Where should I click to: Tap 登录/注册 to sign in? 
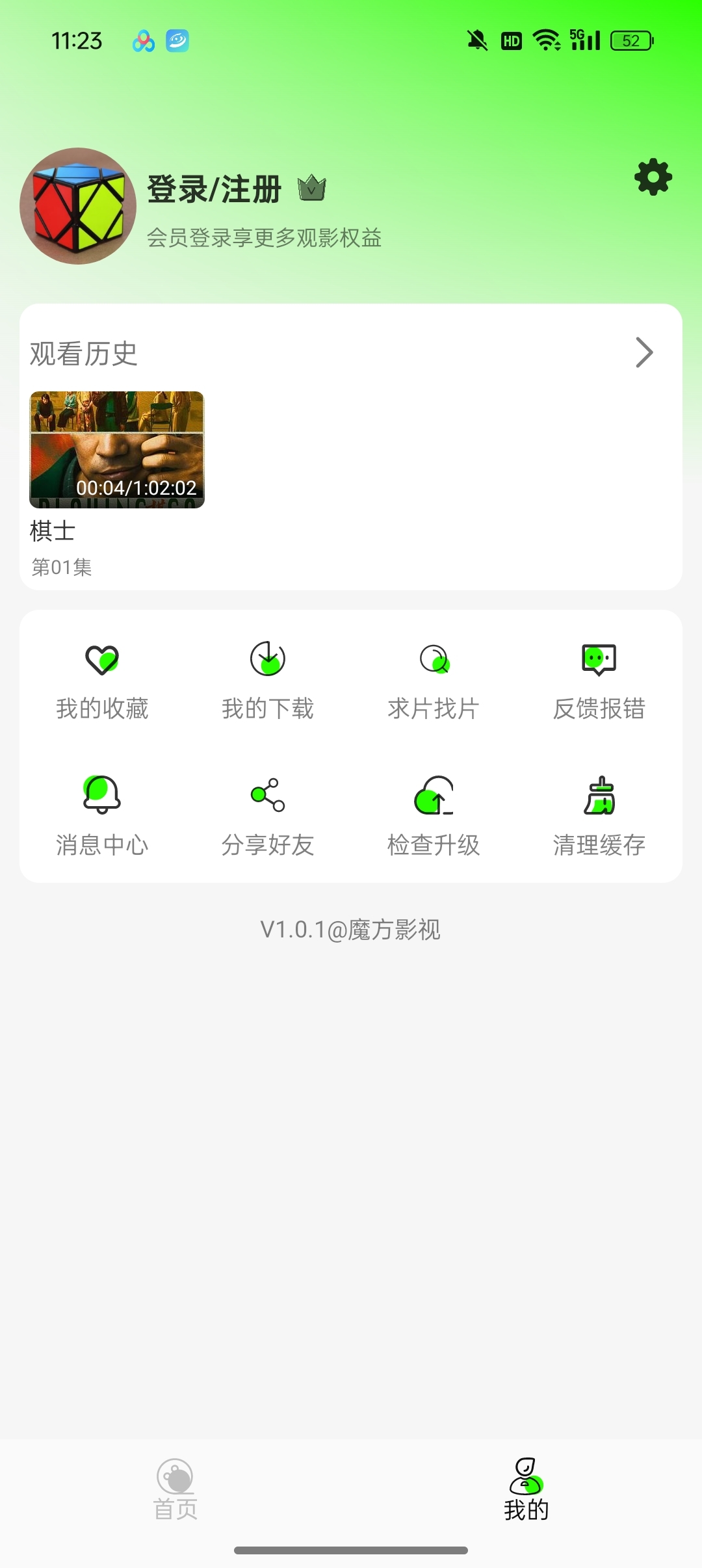214,189
